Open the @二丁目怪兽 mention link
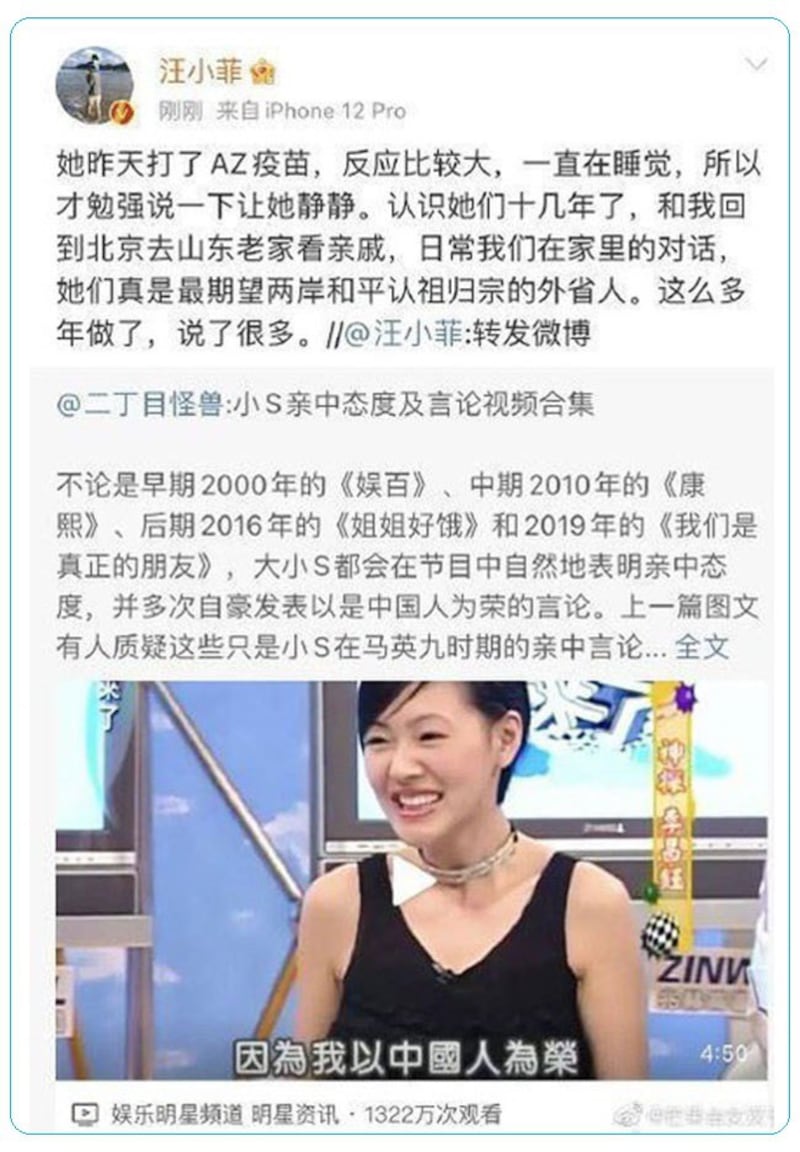Image resolution: width=800 pixels, height=1152 pixels. coord(140,406)
